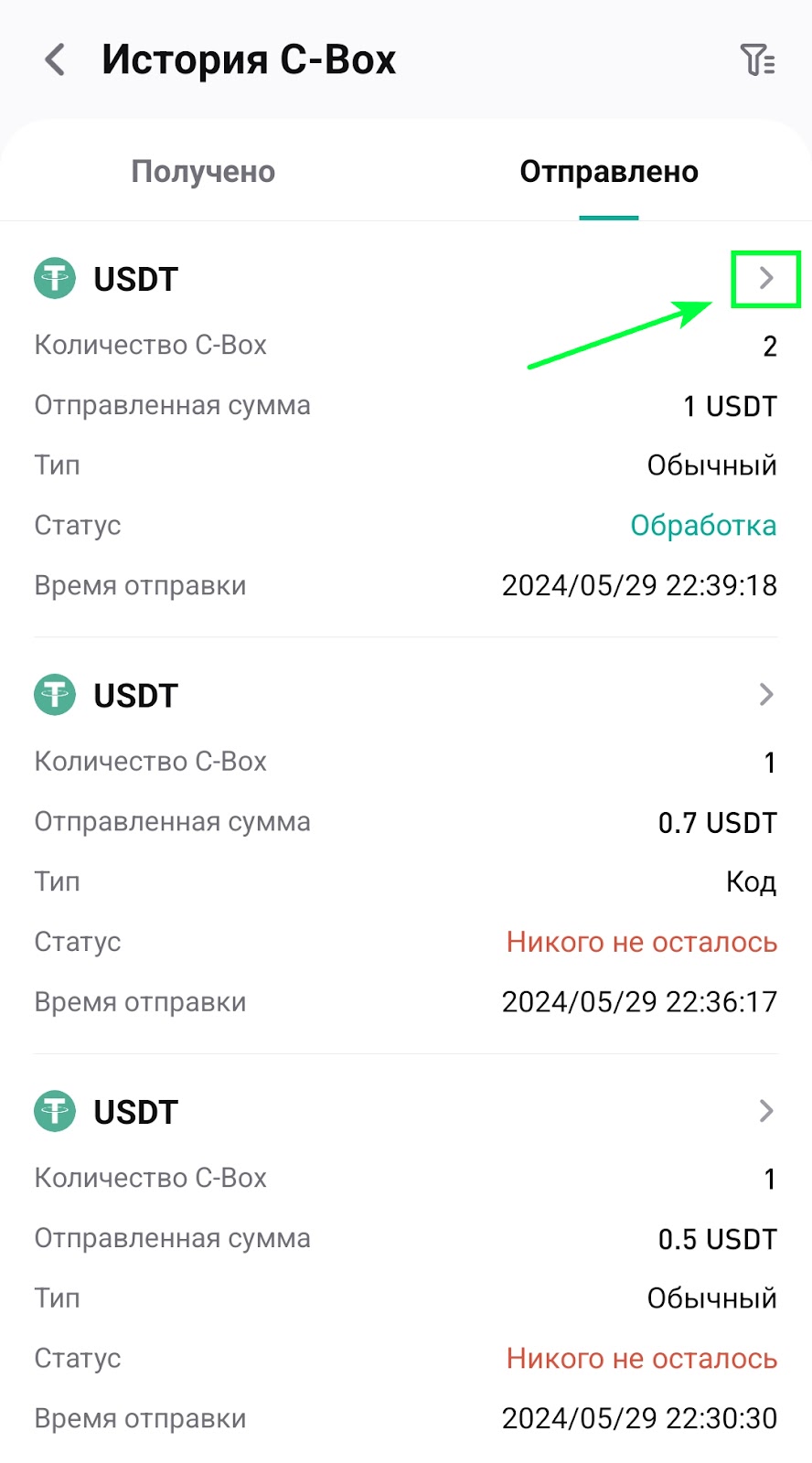812x1463 pixels.
Task: Open the filter options icon
Action: pos(757,60)
